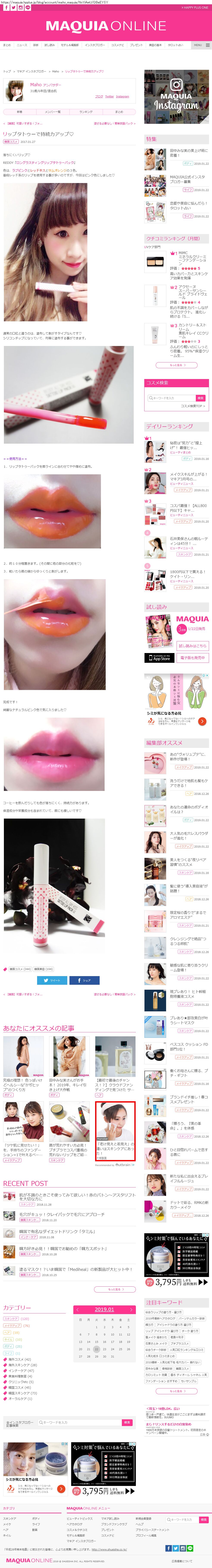
Task: Open Maho's Instagram link in the profile
Action: [122, 96]
